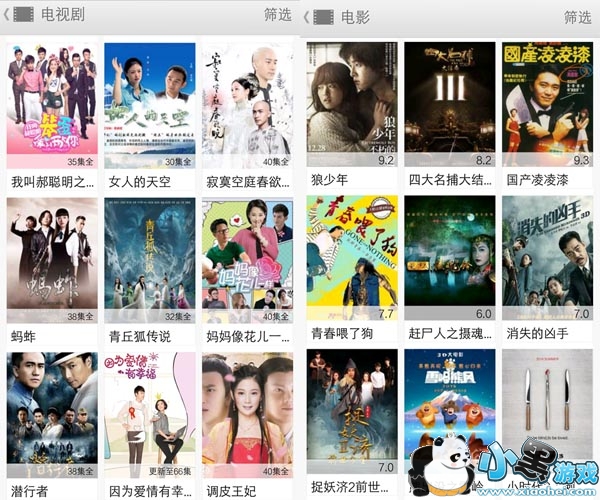Open the series 蚂蚱
This screenshot has width=600, height=500.
pyautogui.click(x=53, y=260)
